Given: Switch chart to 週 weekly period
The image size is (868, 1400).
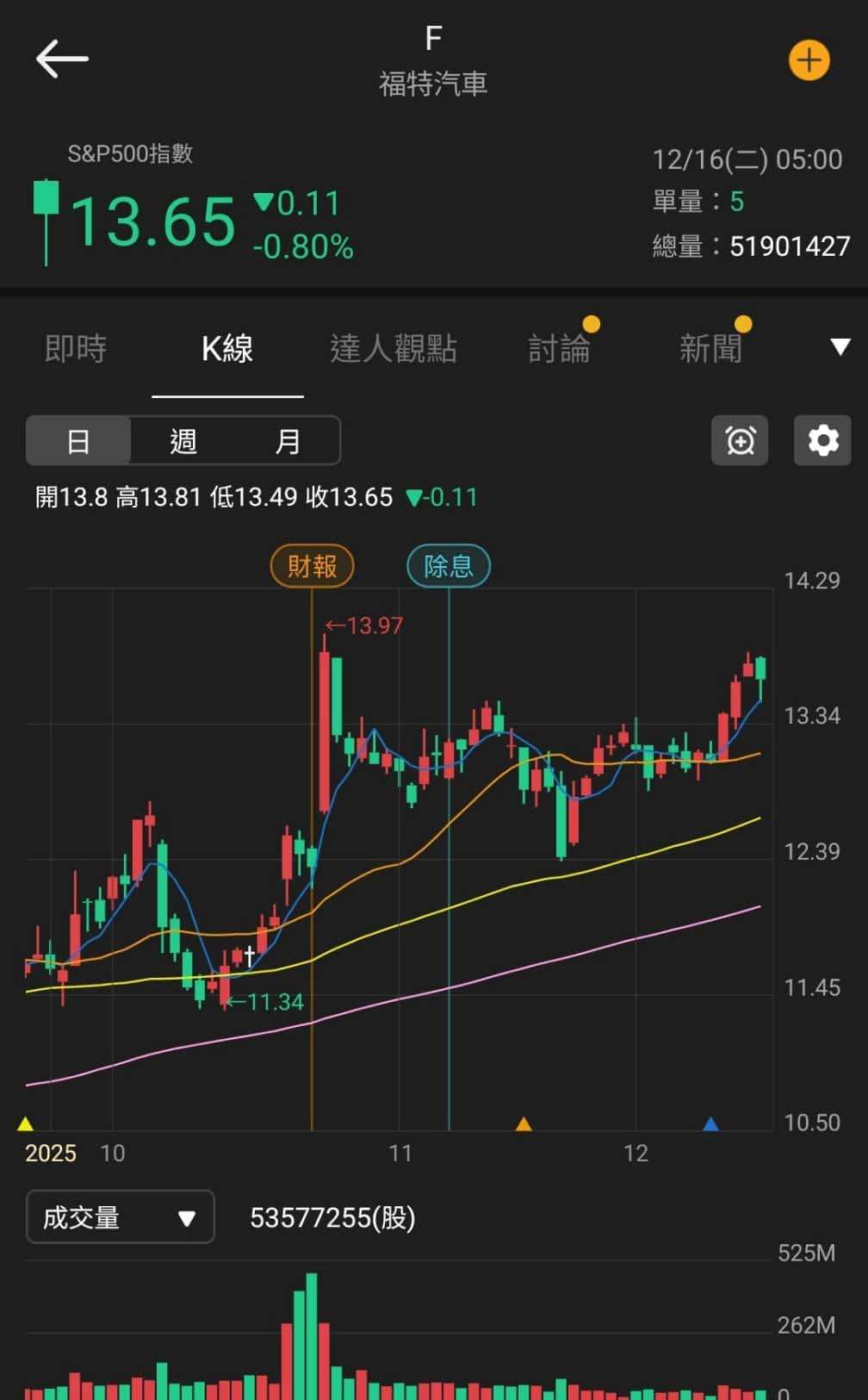Looking at the screenshot, I should [183, 441].
